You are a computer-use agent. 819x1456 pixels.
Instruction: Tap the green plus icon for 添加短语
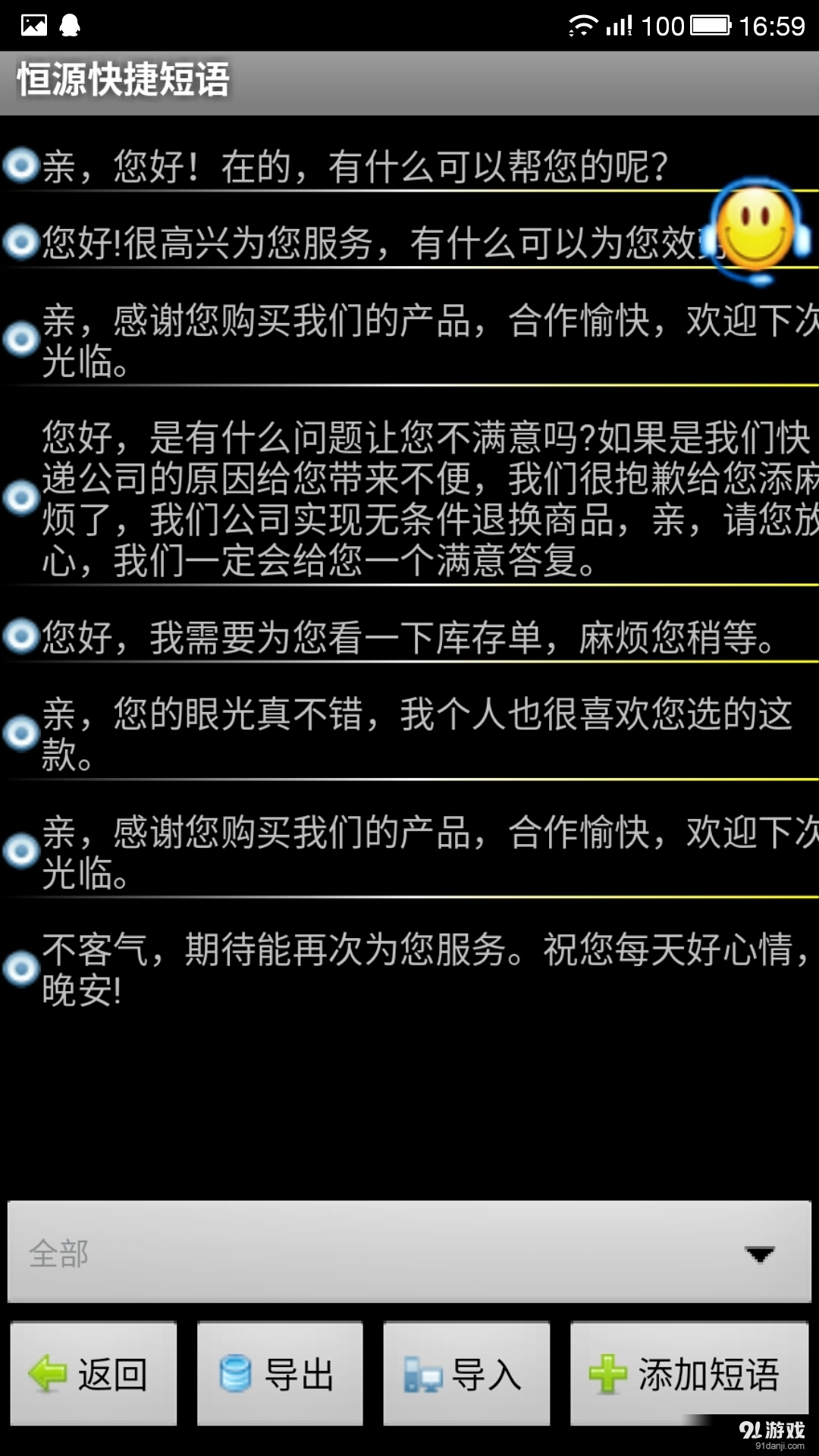click(x=607, y=1373)
